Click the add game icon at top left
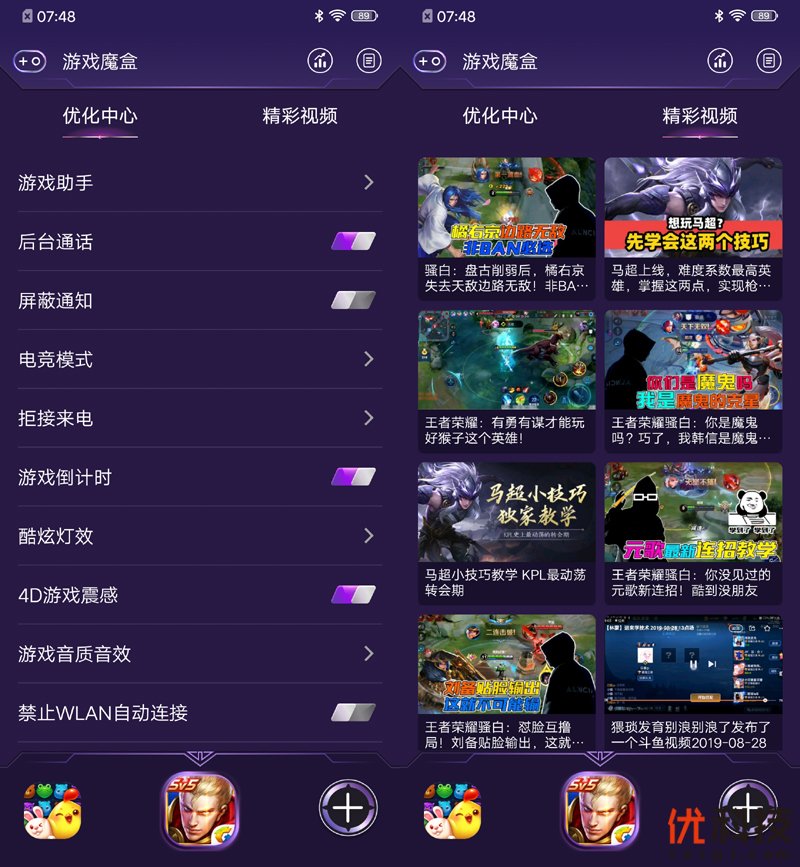 [x=30, y=61]
